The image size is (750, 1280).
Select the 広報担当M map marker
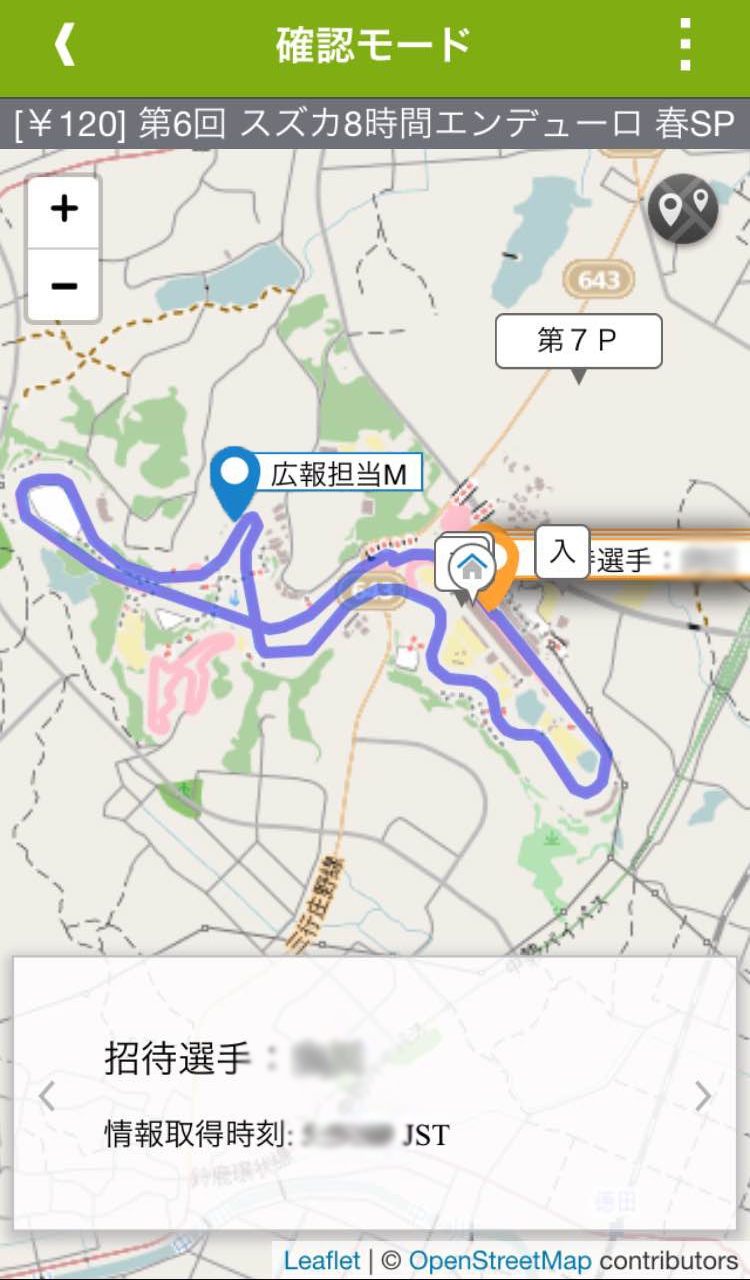236,479
